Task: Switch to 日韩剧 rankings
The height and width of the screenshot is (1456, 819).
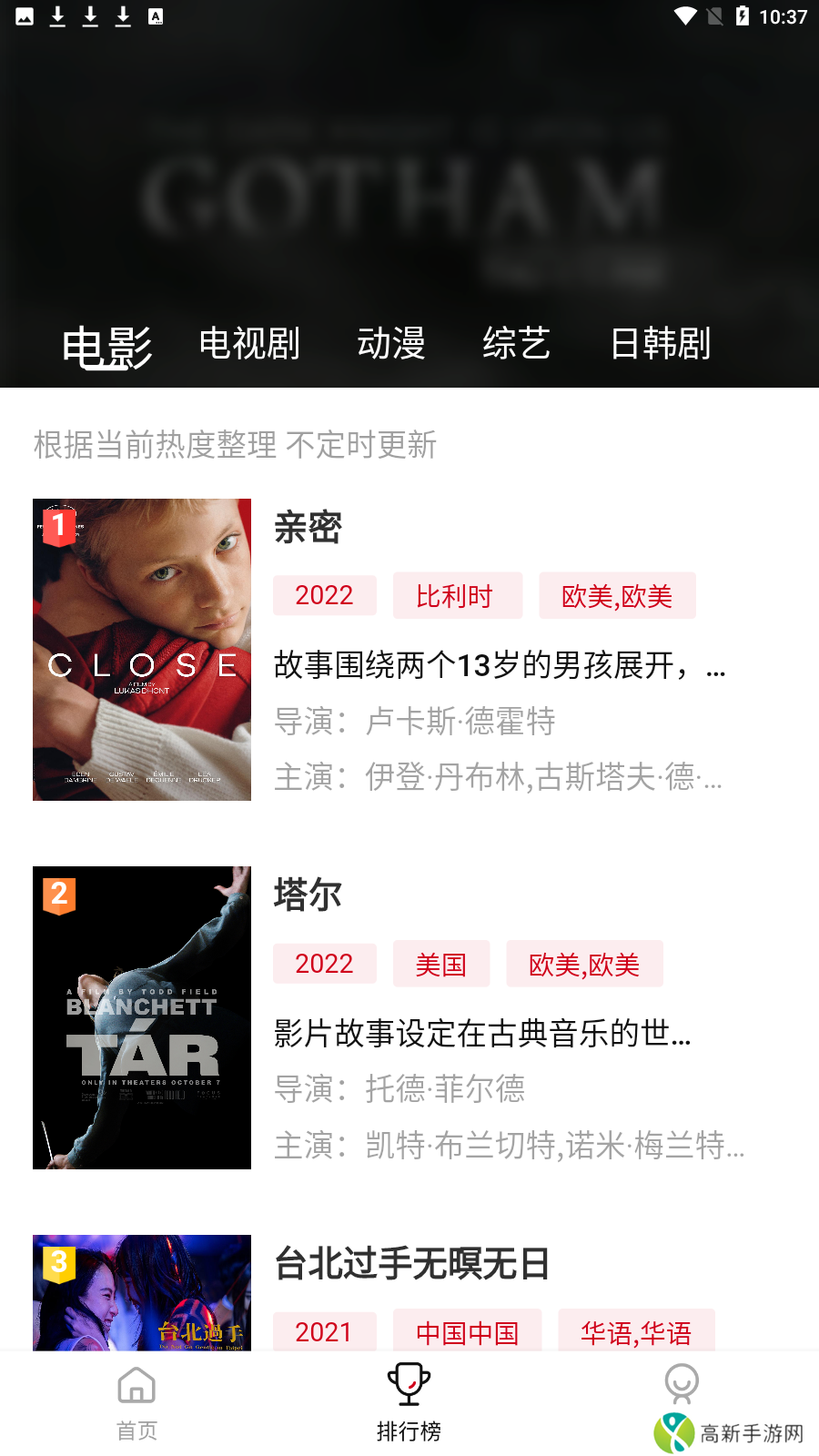Action: 660,344
